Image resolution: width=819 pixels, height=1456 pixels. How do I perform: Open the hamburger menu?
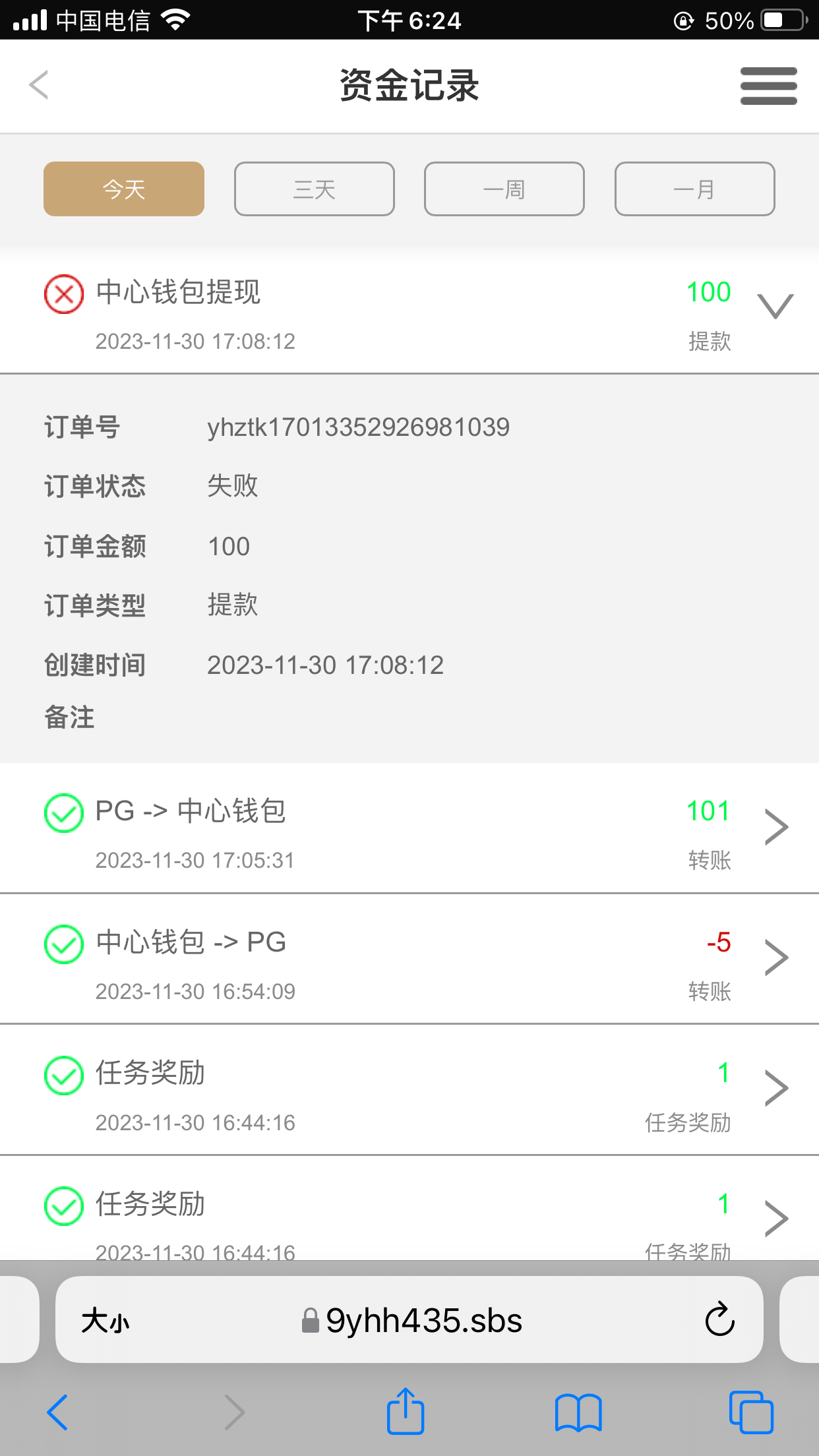[768, 86]
